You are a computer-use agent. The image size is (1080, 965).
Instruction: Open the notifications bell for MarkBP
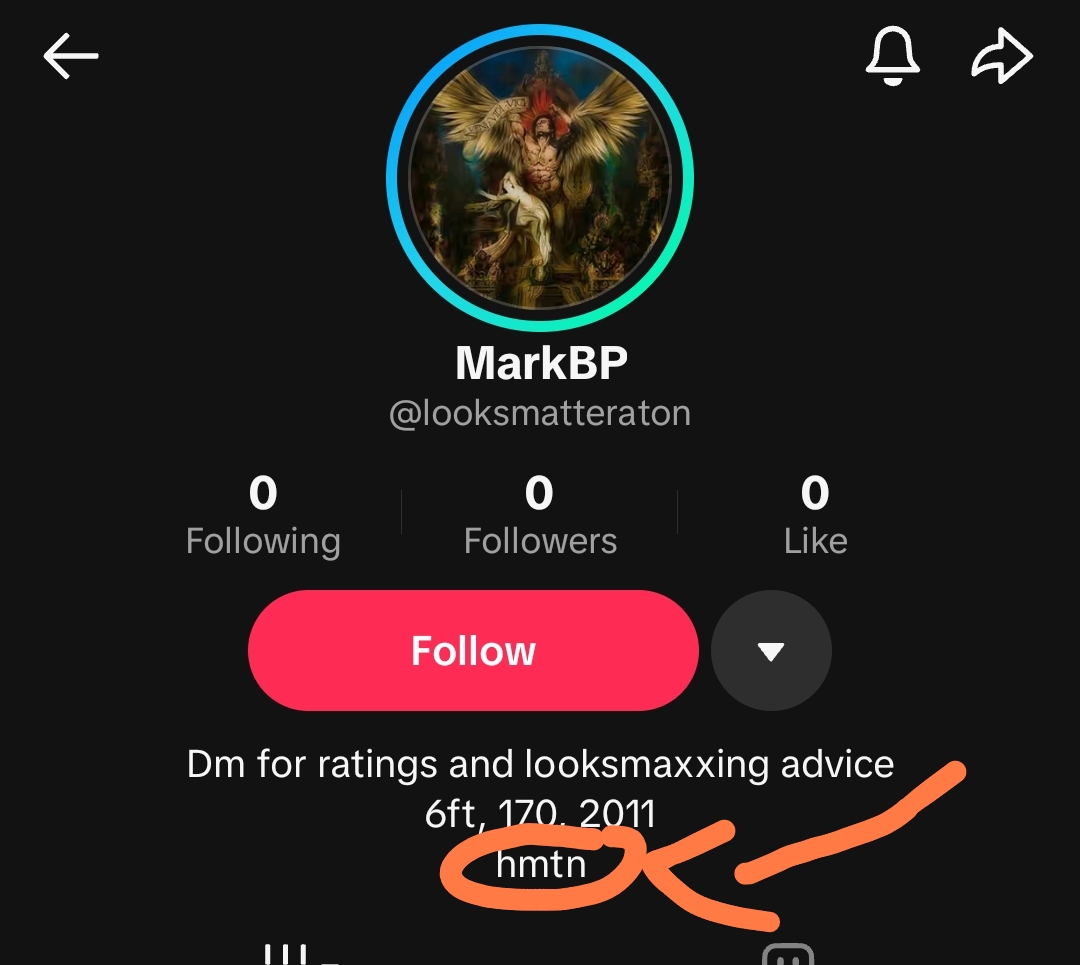pyautogui.click(x=891, y=55)
